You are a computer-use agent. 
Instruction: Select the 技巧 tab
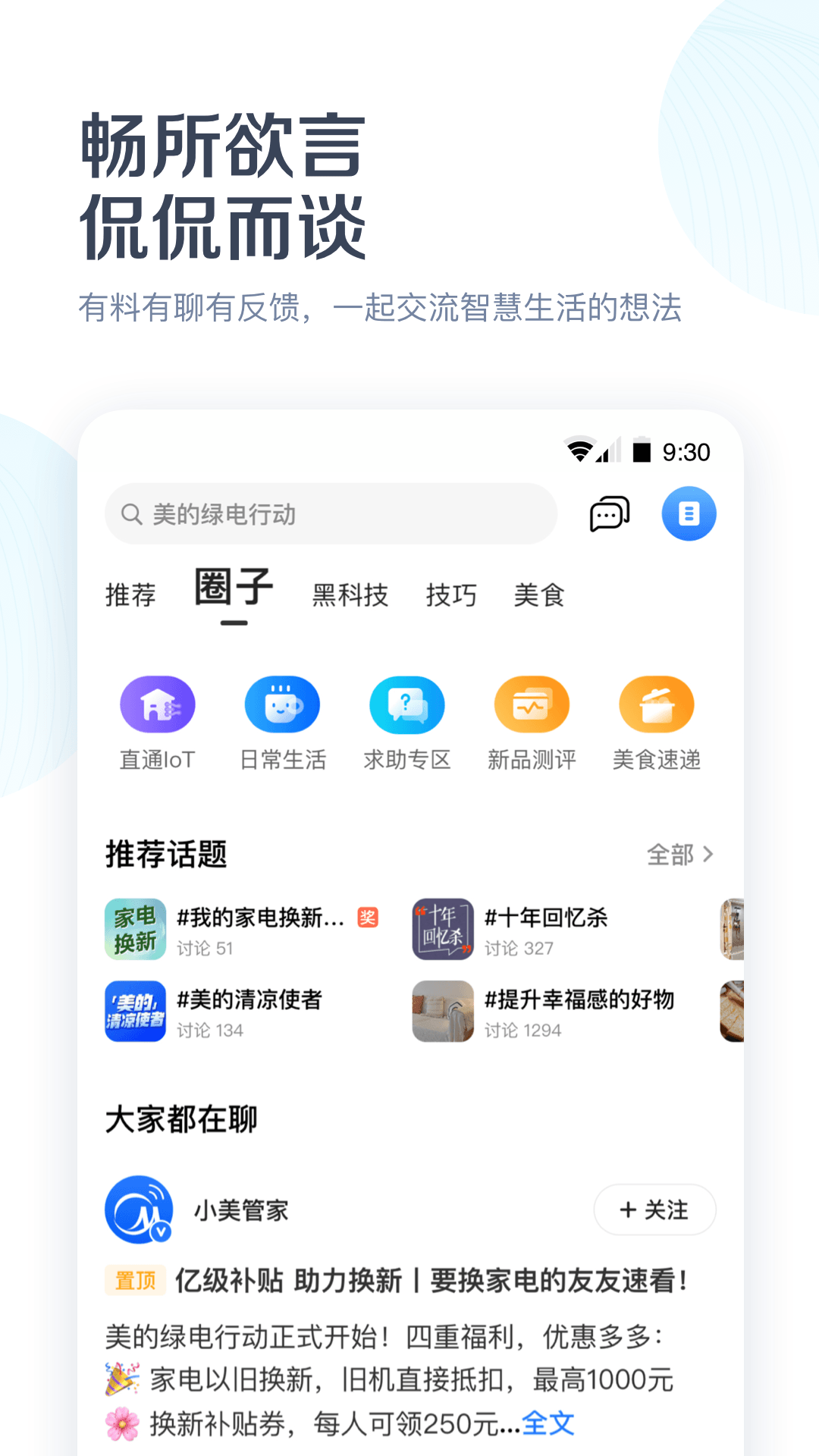452,595
